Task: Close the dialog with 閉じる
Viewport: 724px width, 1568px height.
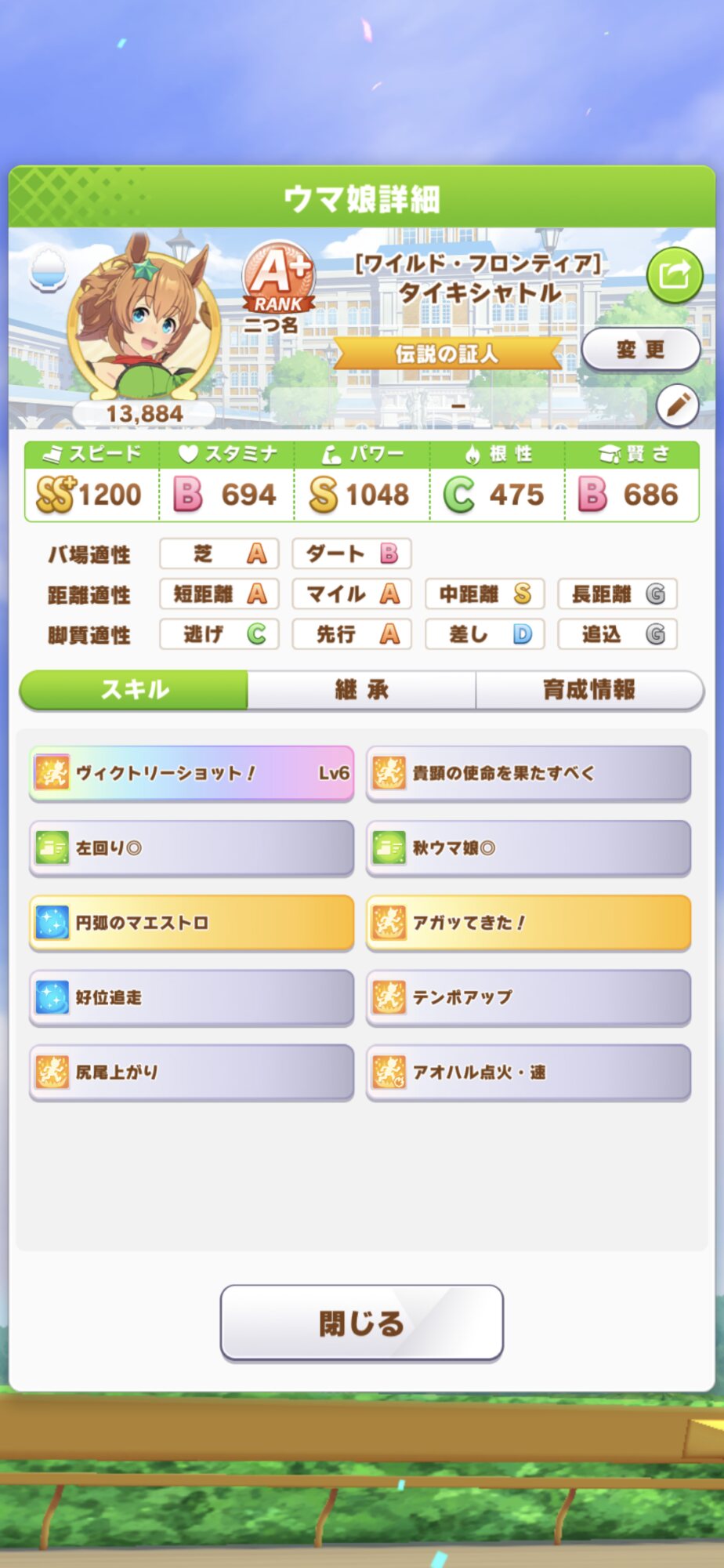Action: tap(361, 1323)
